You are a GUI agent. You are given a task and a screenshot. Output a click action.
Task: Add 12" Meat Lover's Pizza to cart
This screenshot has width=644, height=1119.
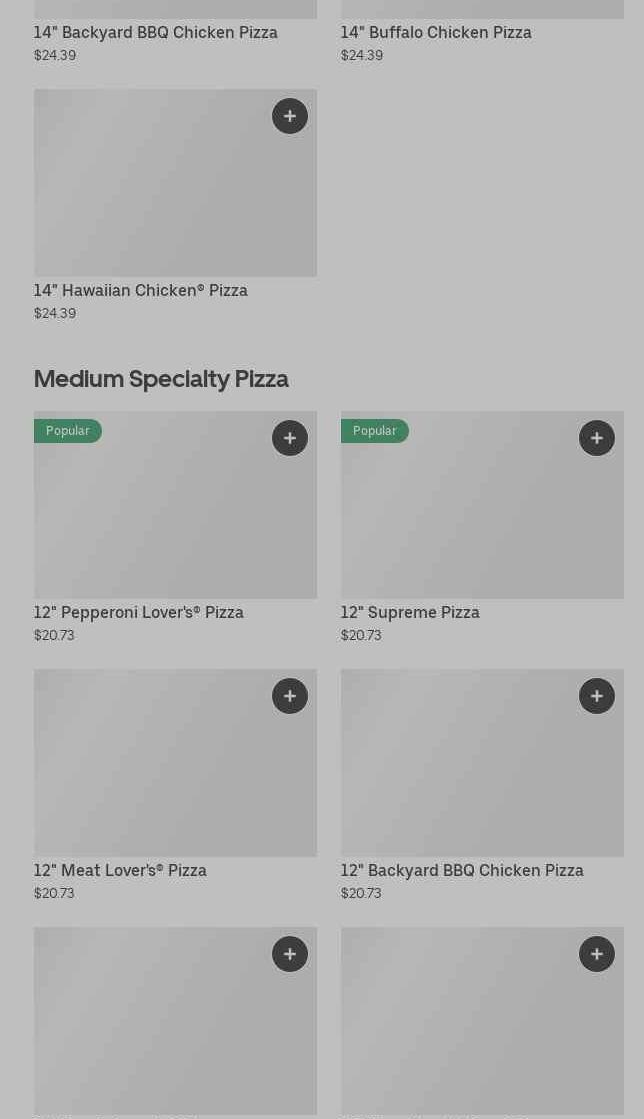point(290,696)
